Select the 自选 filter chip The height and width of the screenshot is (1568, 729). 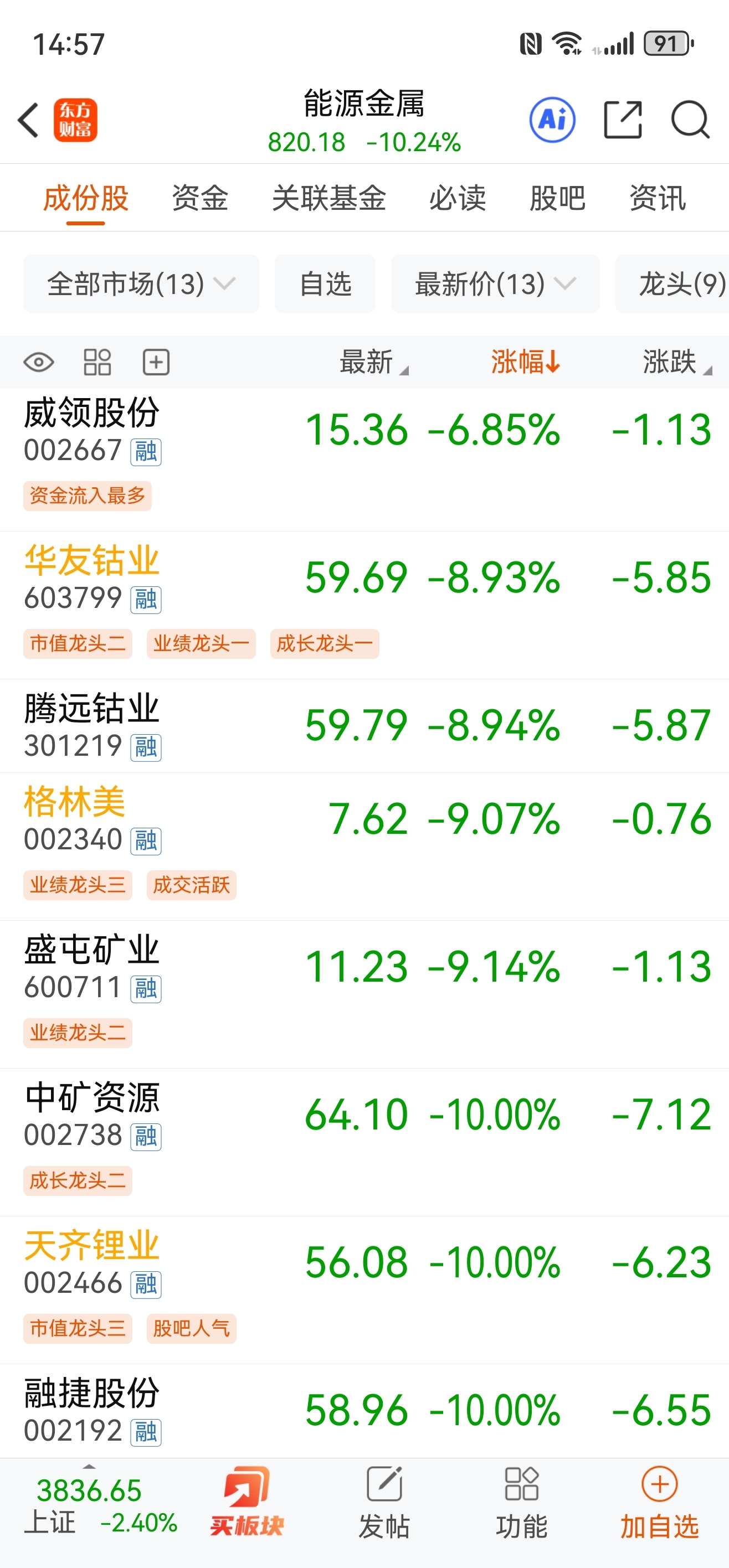coord(325,283)
